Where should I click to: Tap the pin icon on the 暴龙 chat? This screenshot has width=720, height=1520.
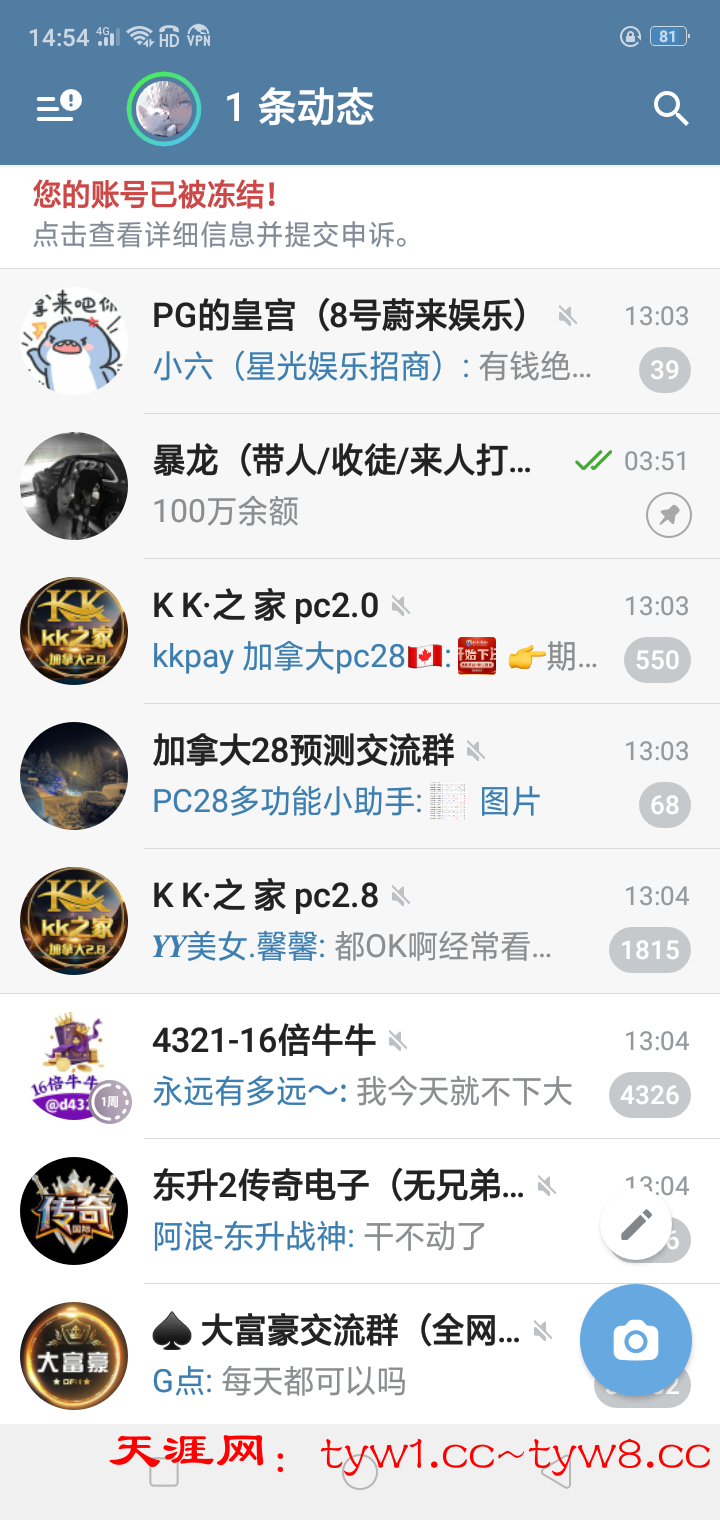[x=669, y=515]
